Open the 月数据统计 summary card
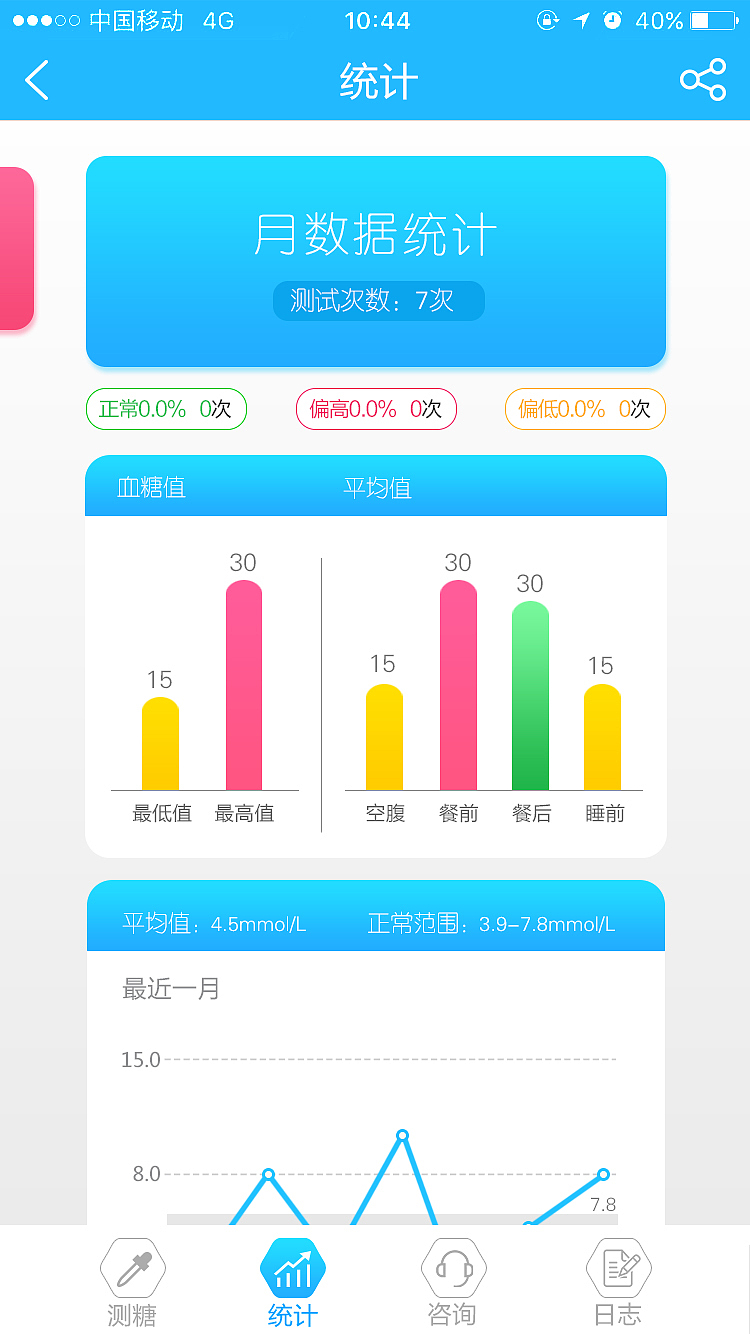This screenshot has width=750, height=1334. coord(377,232)
